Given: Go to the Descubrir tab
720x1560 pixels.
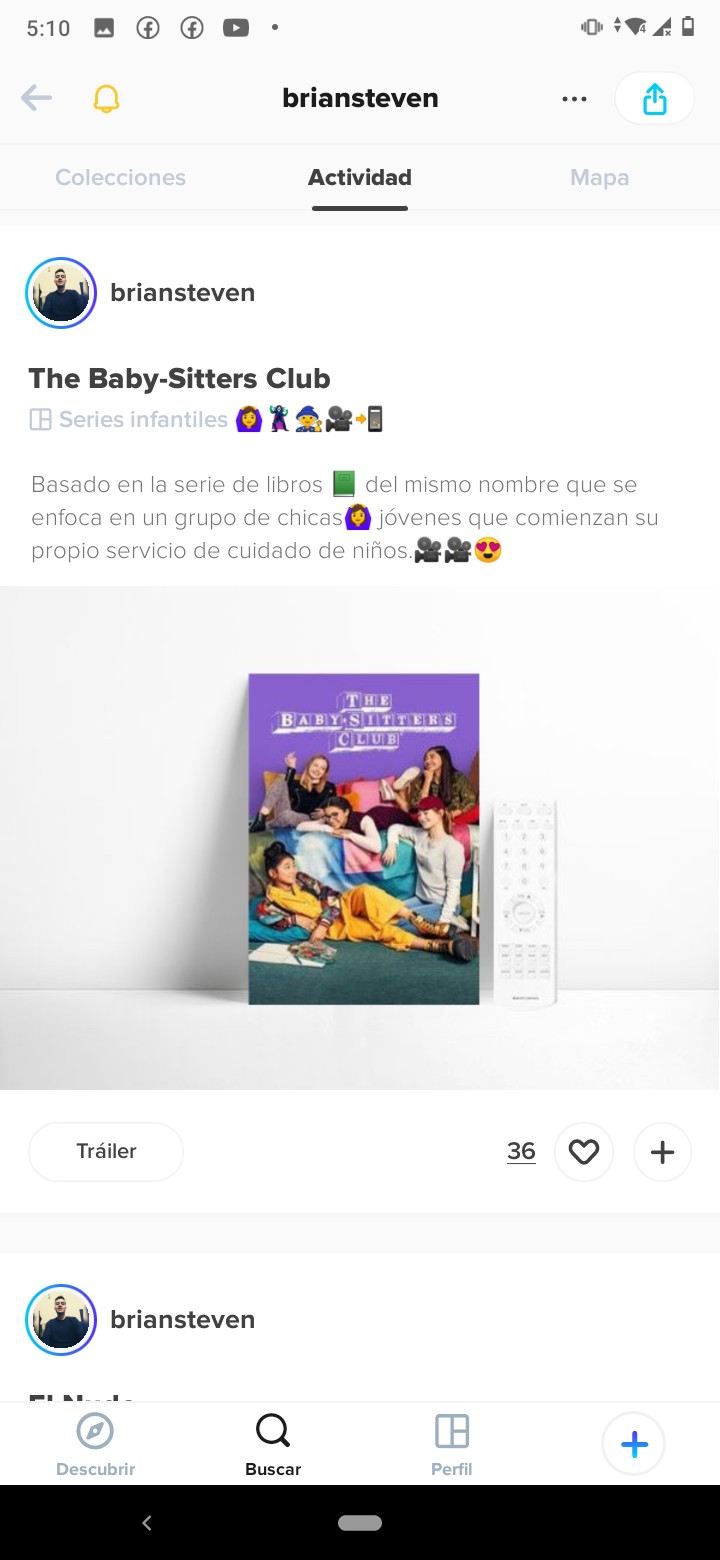Looking at the screenshot, I should coord(95,1445).
